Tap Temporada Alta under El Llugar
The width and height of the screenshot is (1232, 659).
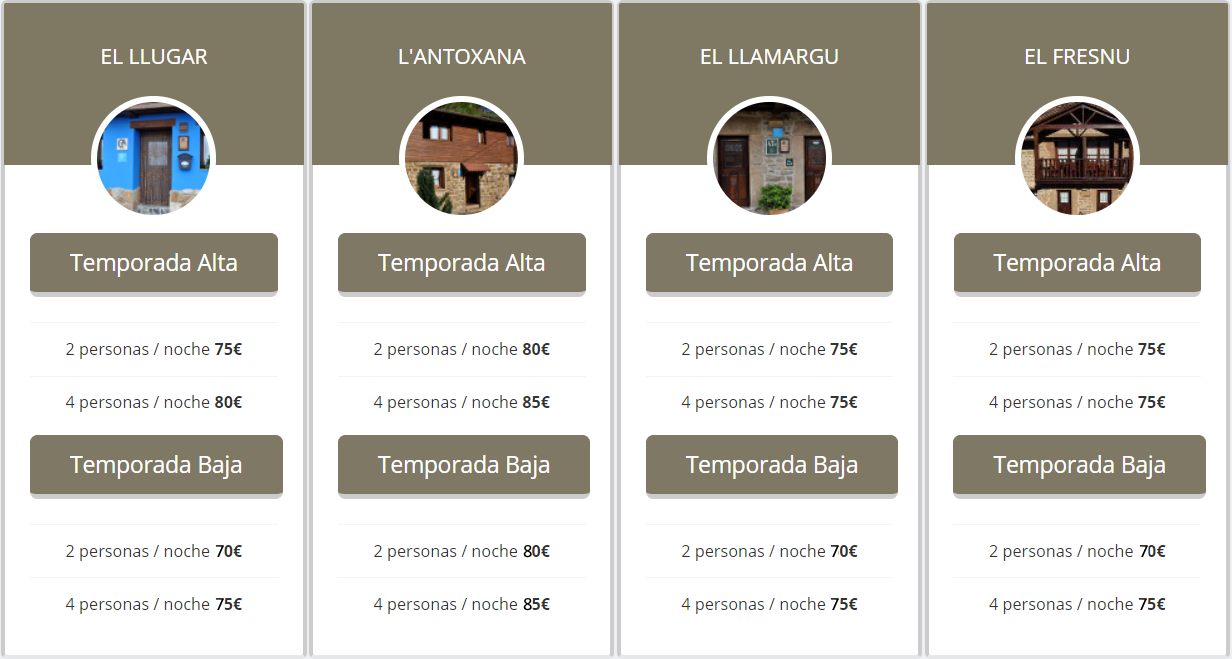click(x=154, y=263)
